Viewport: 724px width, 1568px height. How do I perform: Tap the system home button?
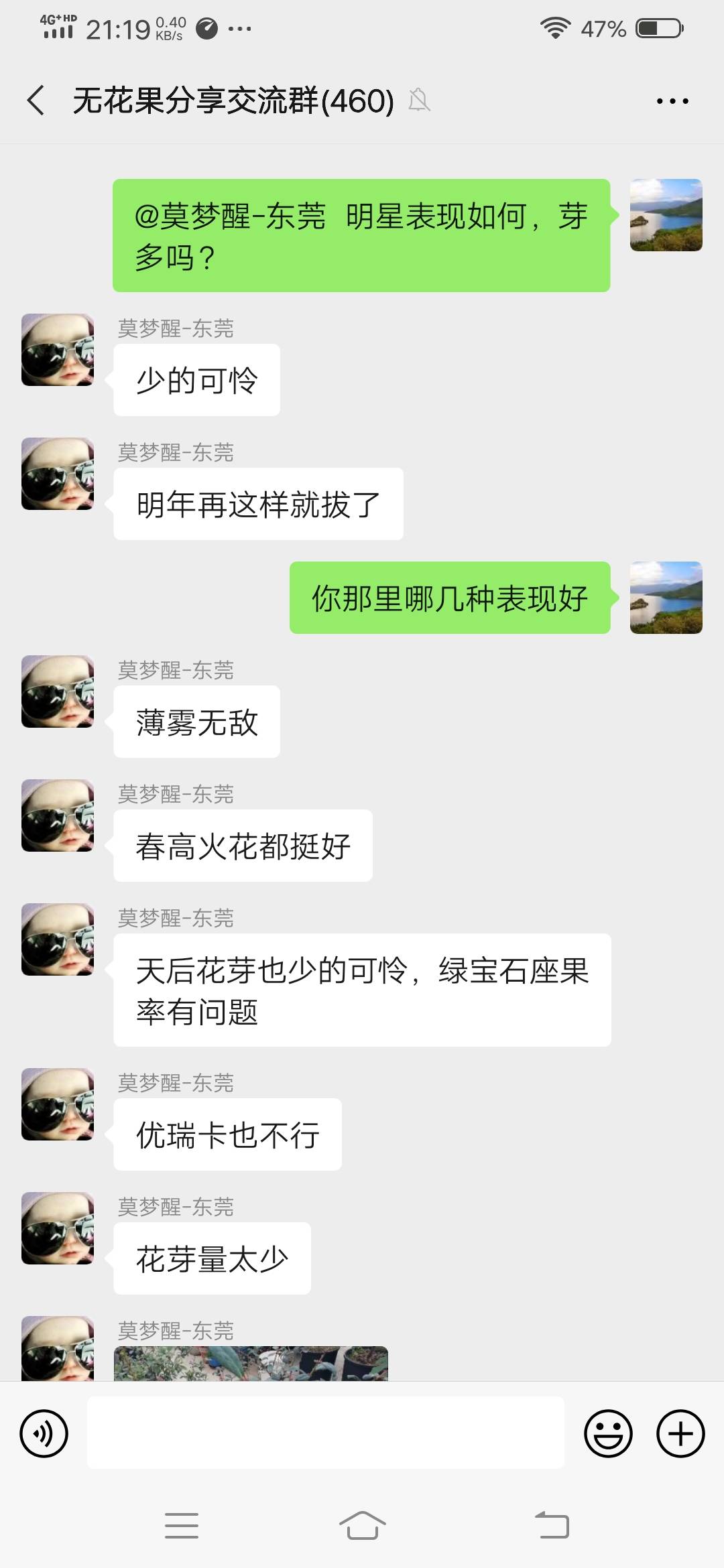[x=362, y=1526]
